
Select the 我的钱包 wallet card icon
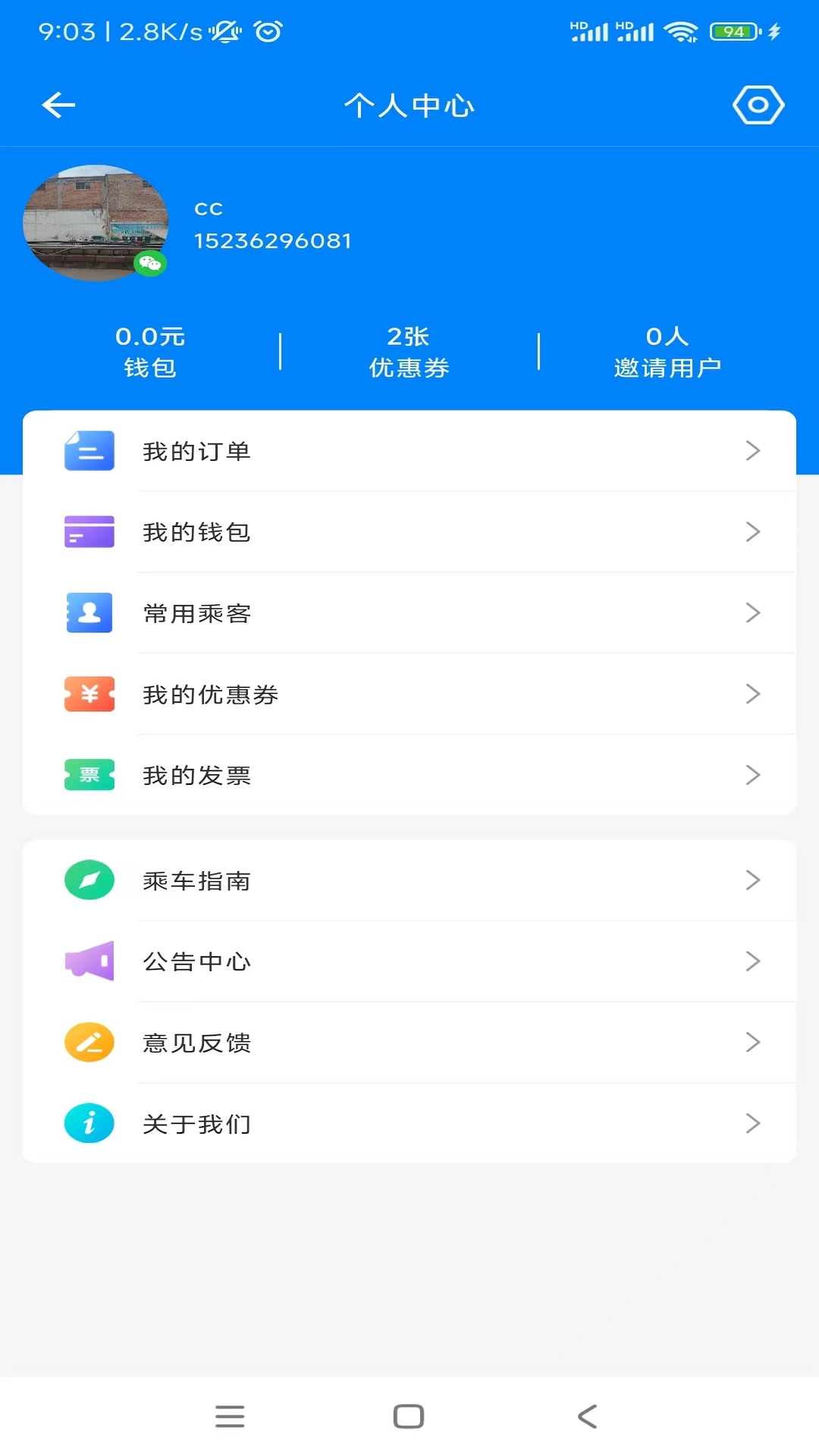coord(89,532)
